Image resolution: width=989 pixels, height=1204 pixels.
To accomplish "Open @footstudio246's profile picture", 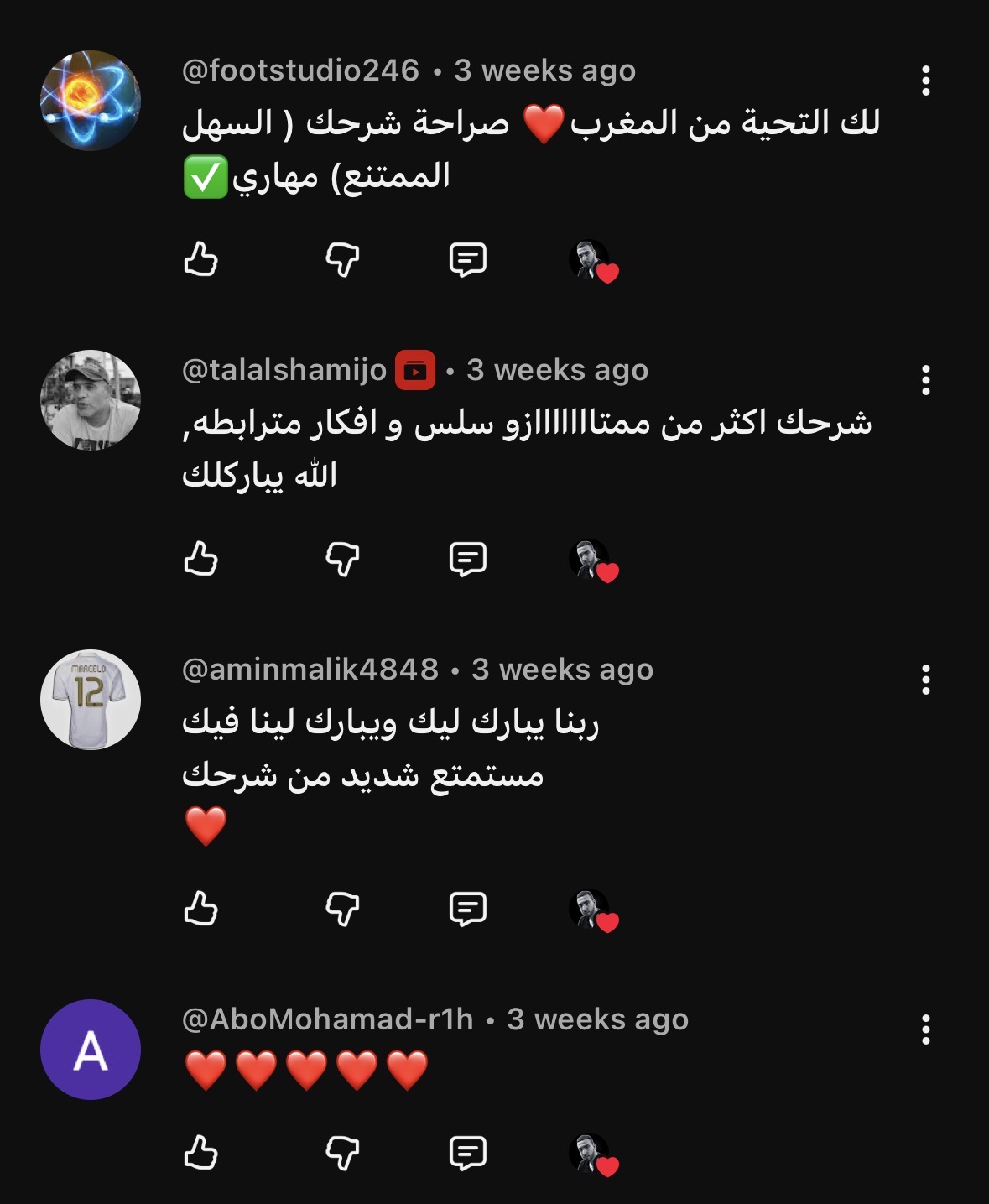I will click(91, 101).
